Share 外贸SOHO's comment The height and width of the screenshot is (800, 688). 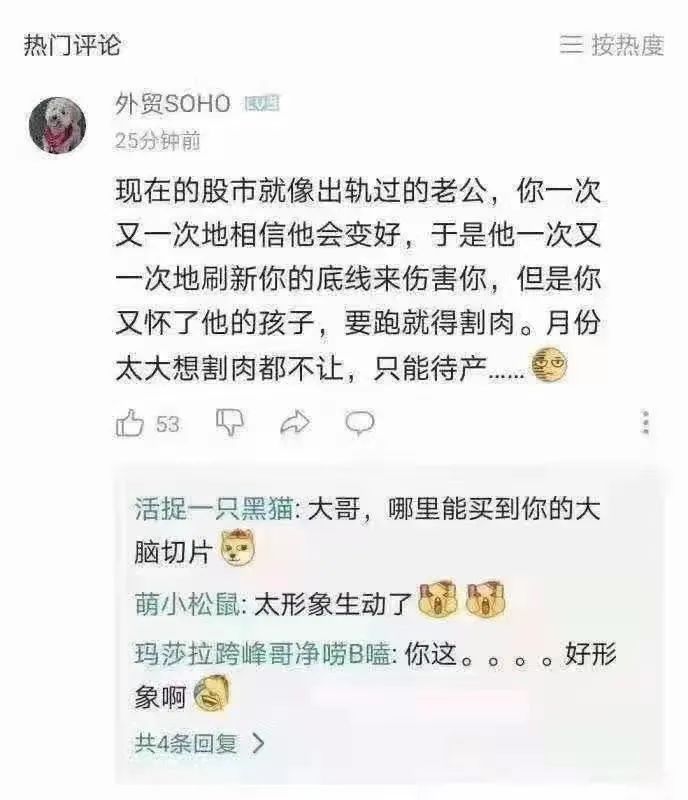295,424
